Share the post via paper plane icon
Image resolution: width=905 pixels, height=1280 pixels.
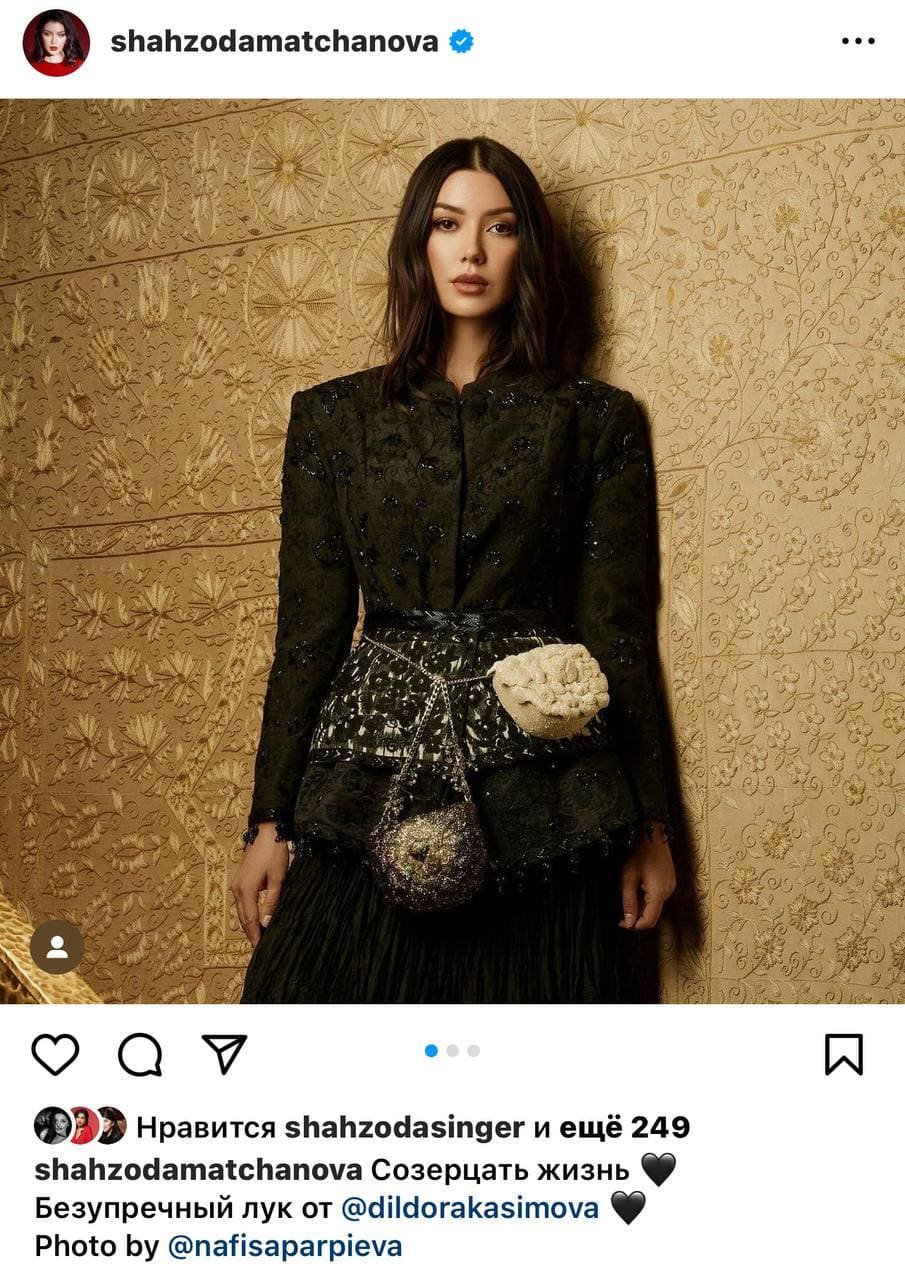point(224,1053)
